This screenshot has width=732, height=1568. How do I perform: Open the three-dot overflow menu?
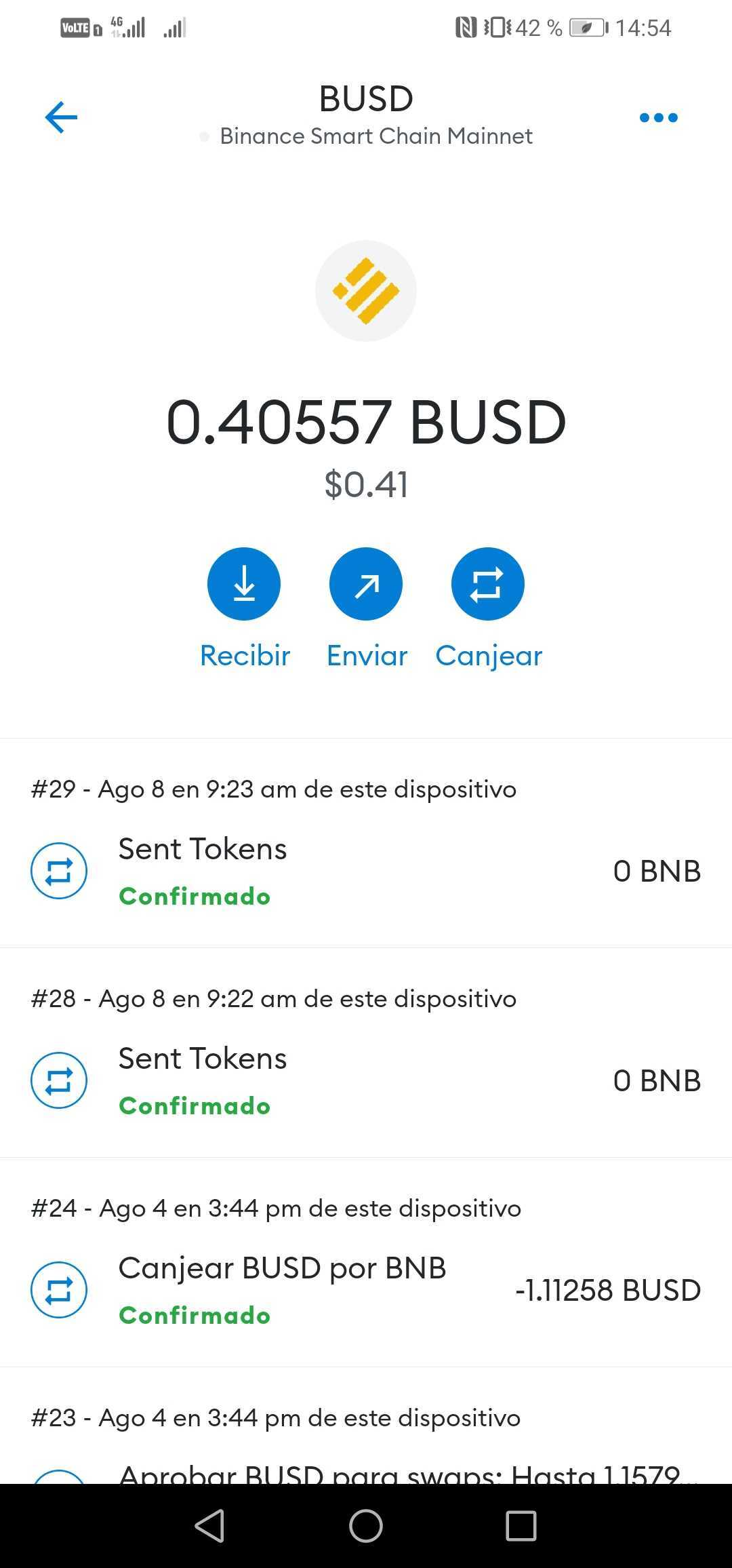click(658, 118)
